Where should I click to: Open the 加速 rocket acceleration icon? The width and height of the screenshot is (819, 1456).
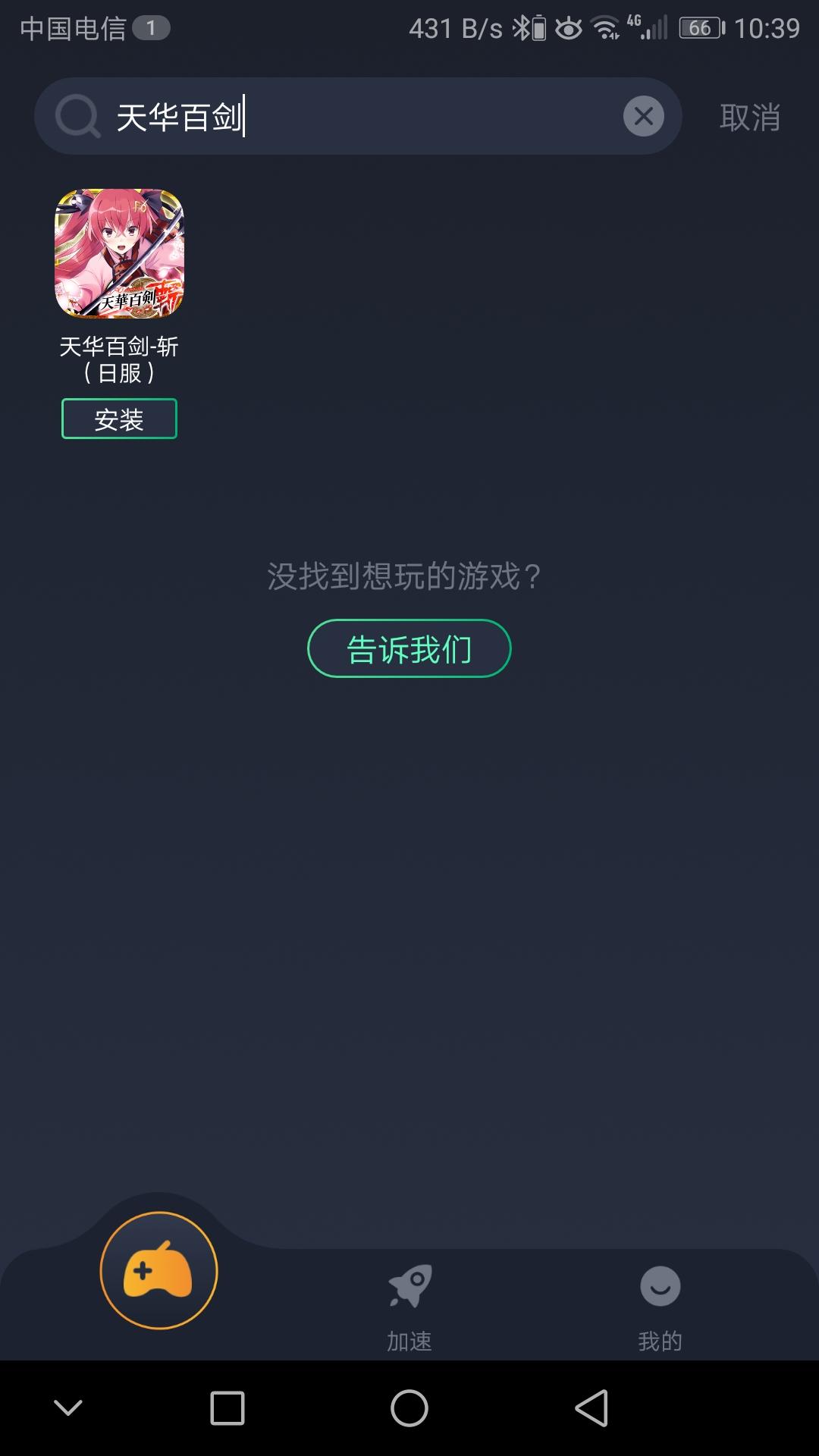[409, 1283]
